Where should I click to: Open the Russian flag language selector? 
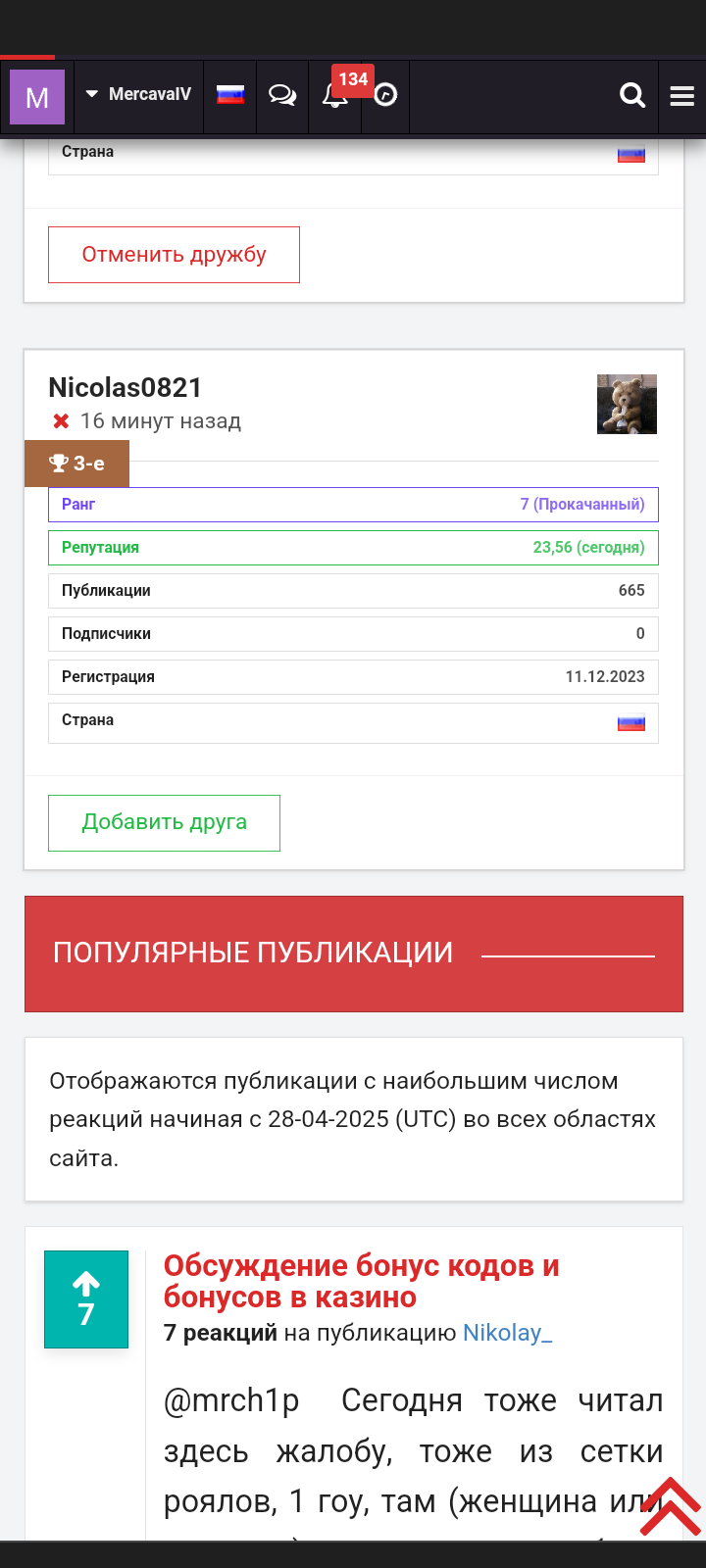pos(230,95)
